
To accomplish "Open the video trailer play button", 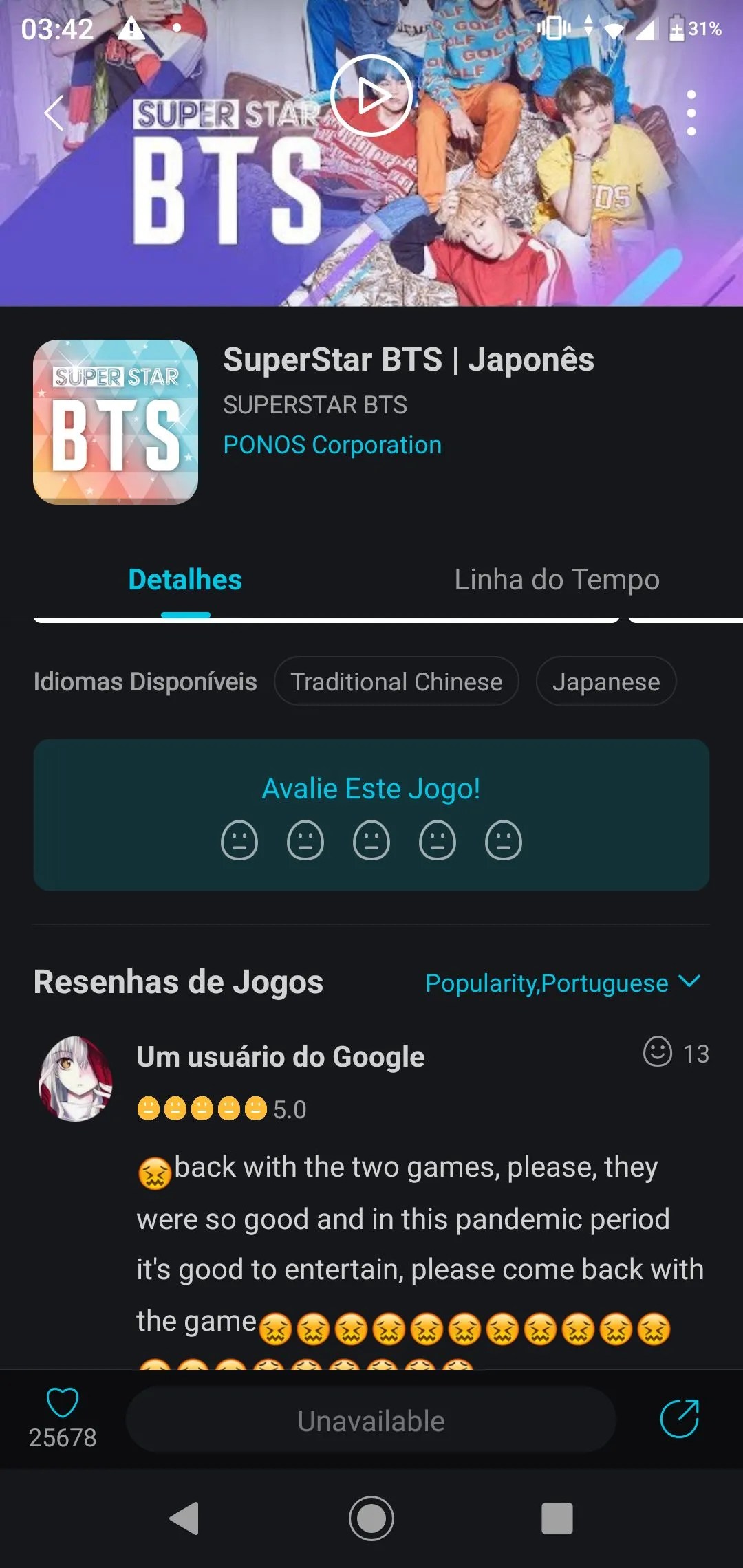I will click(371, 95).
